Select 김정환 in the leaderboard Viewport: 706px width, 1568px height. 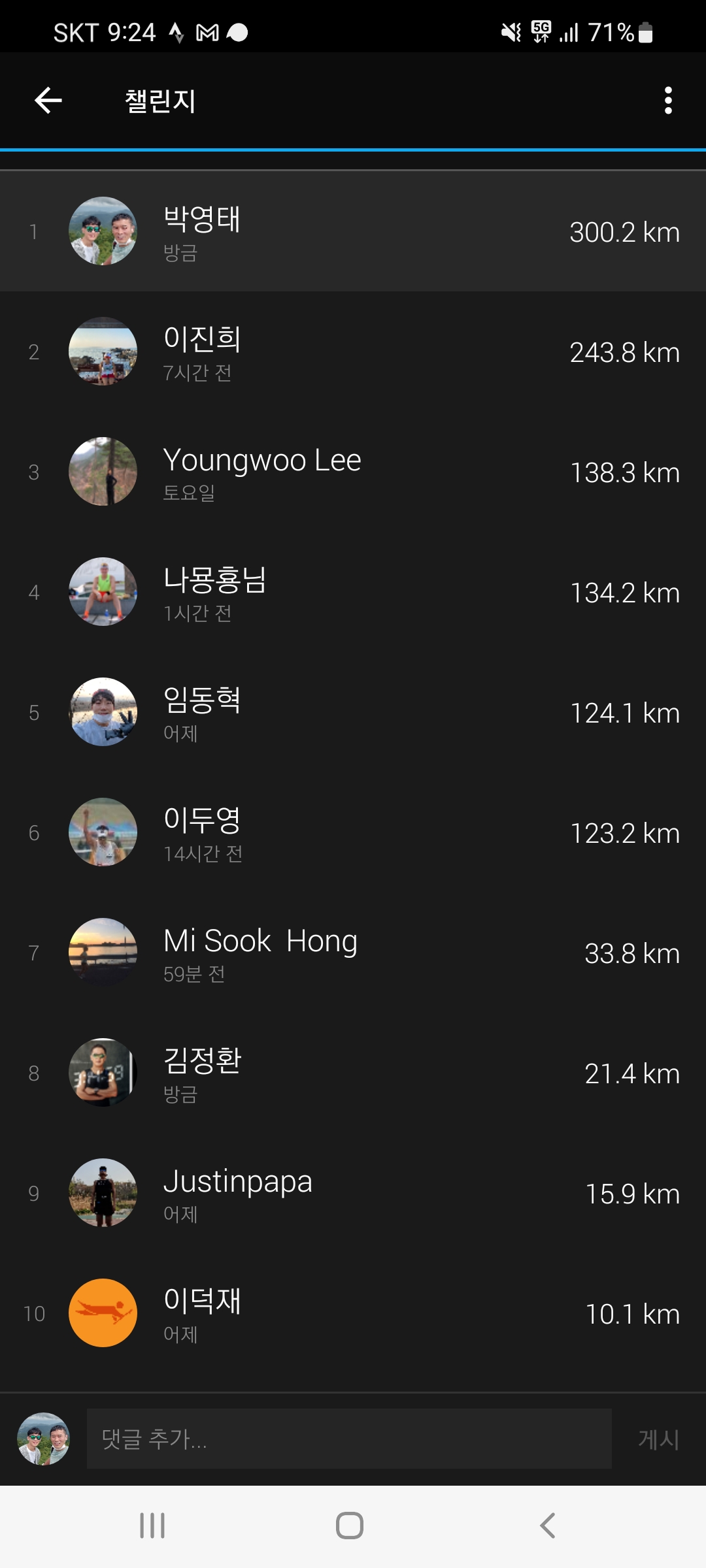(353, 1073)
